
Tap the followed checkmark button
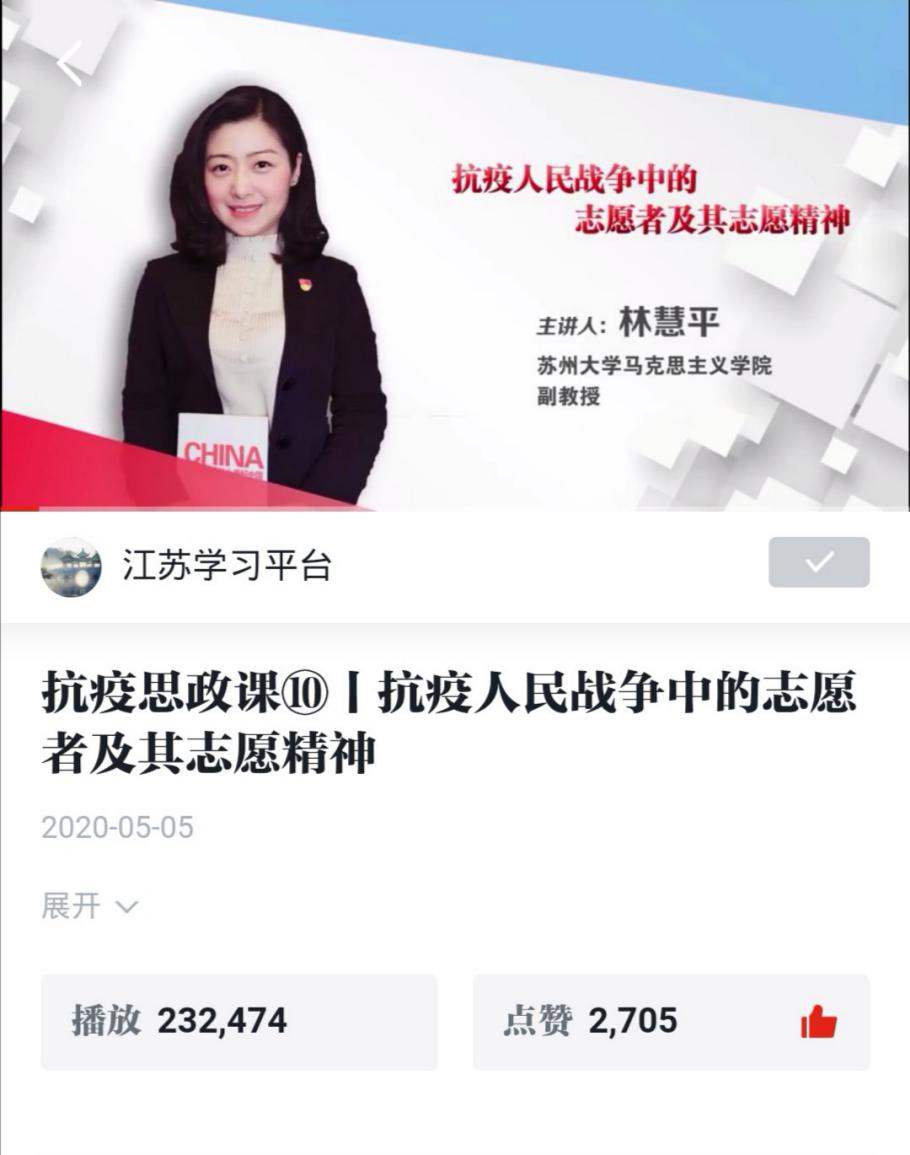coord(818,562)
